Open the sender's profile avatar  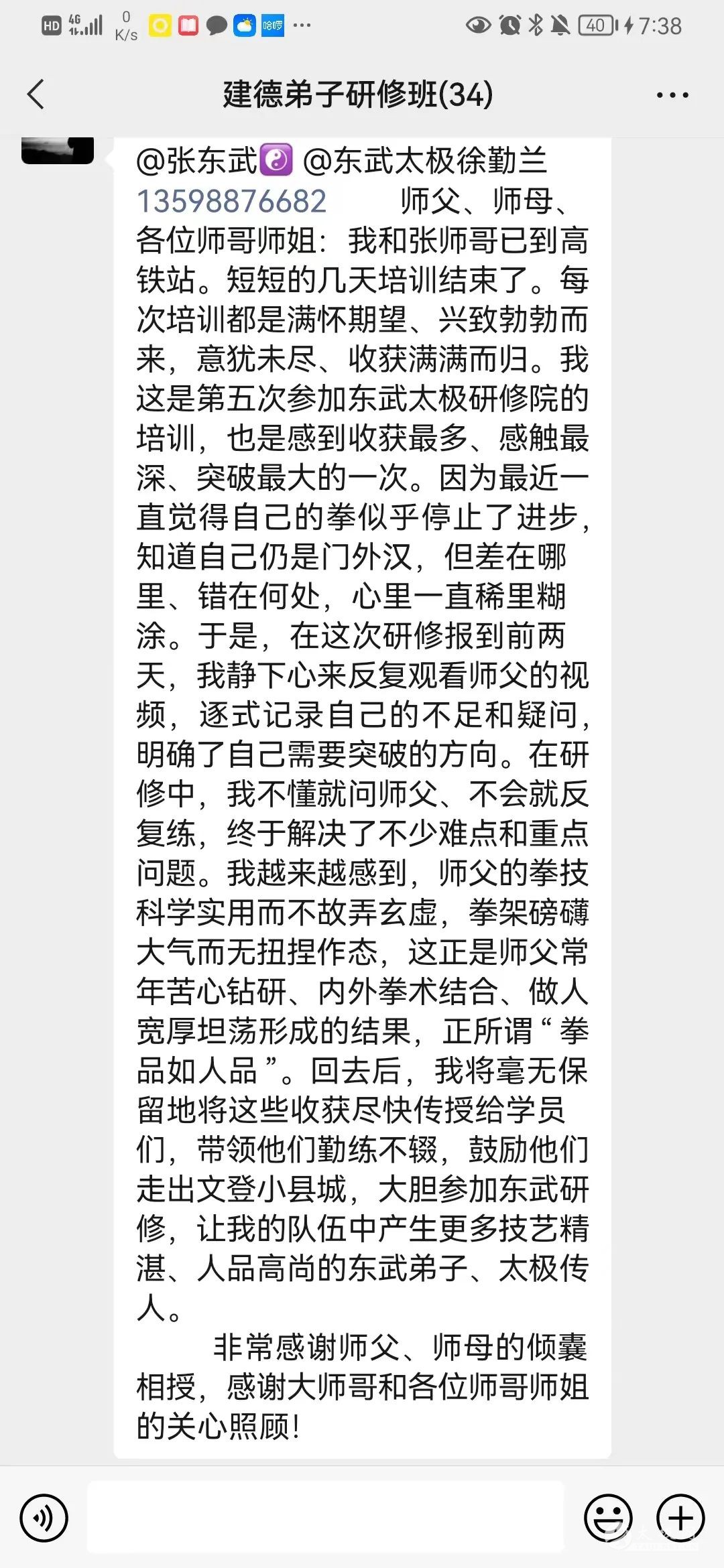(58, 150)
